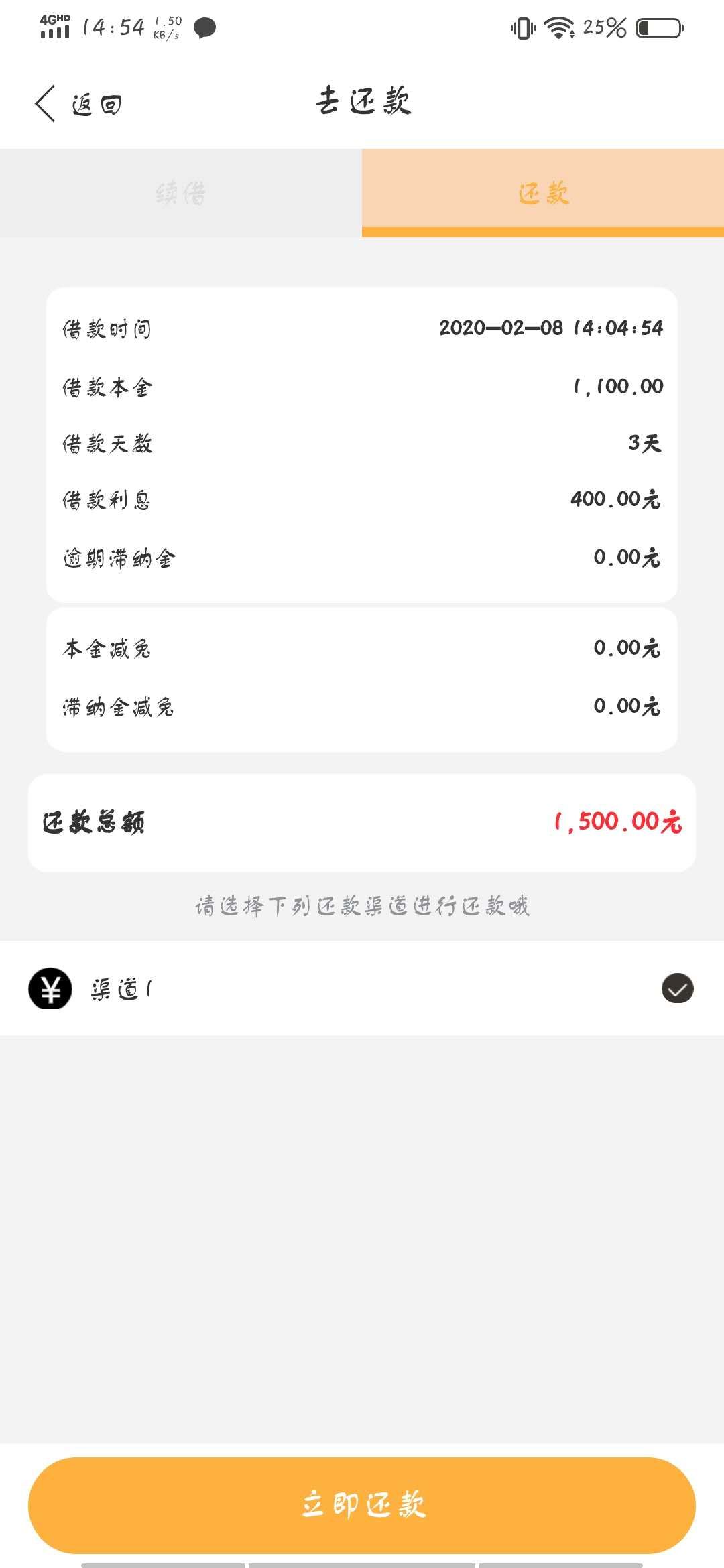Tap 立即还款 to repay now
This screenshot has height=1568, width=724.
(x=362, y=1505)
